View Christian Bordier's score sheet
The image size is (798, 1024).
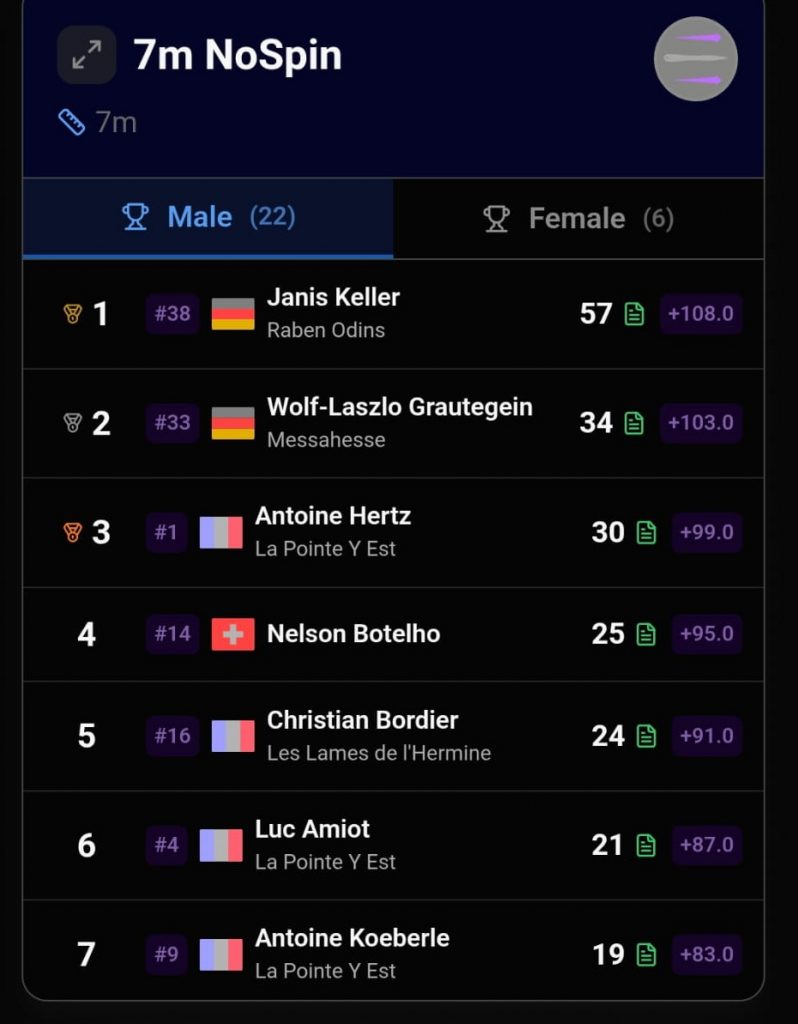(x=646, y=736)
